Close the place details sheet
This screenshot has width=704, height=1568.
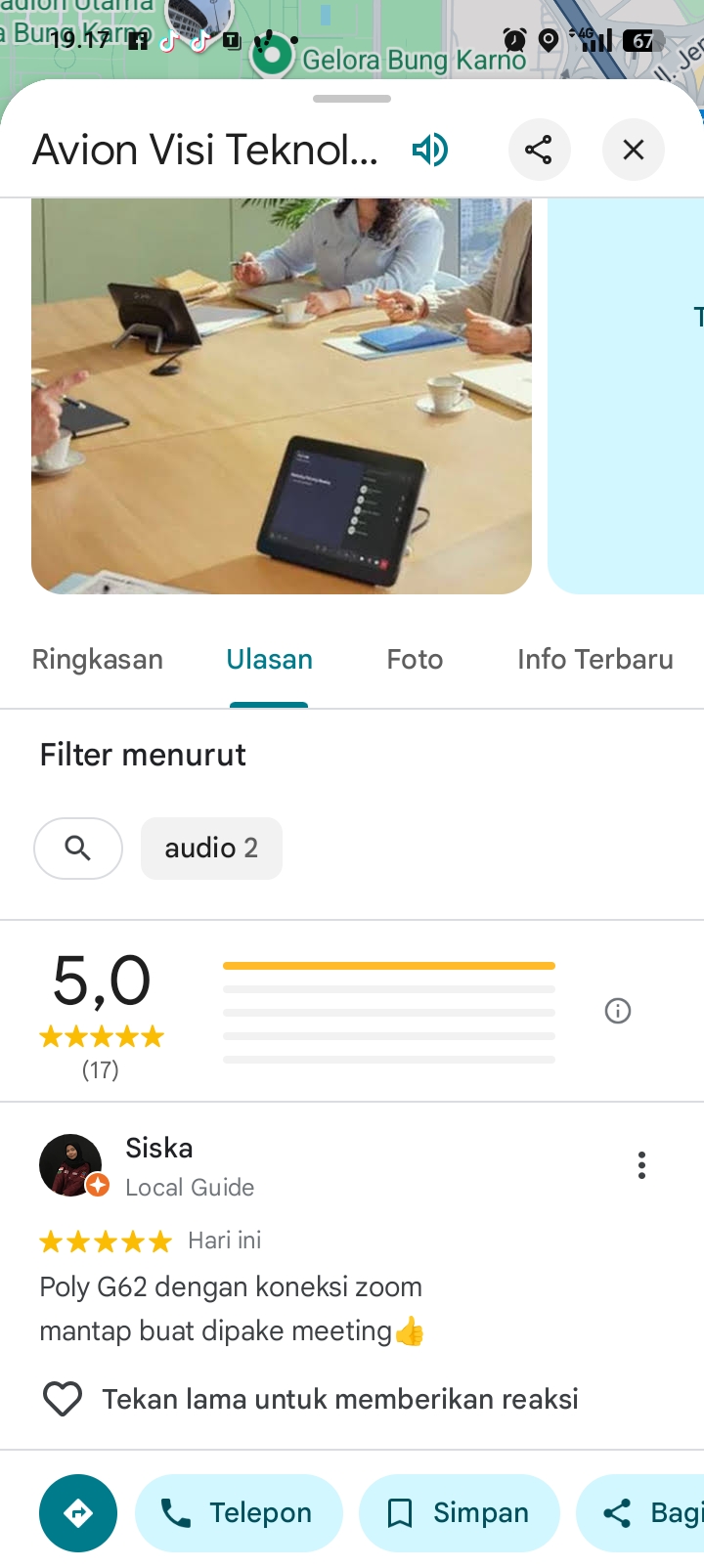634,150
